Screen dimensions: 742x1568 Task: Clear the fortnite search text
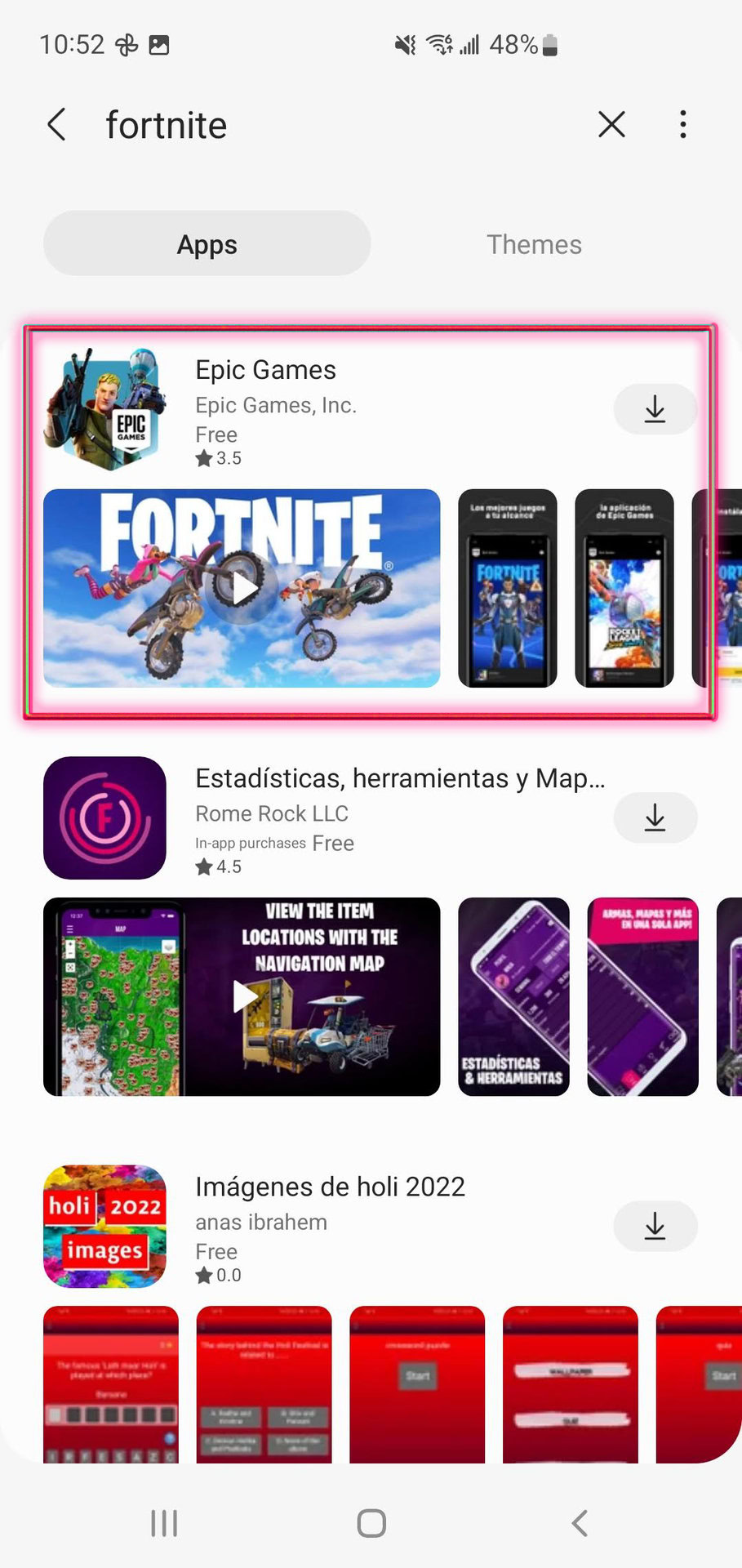(611, 125)
